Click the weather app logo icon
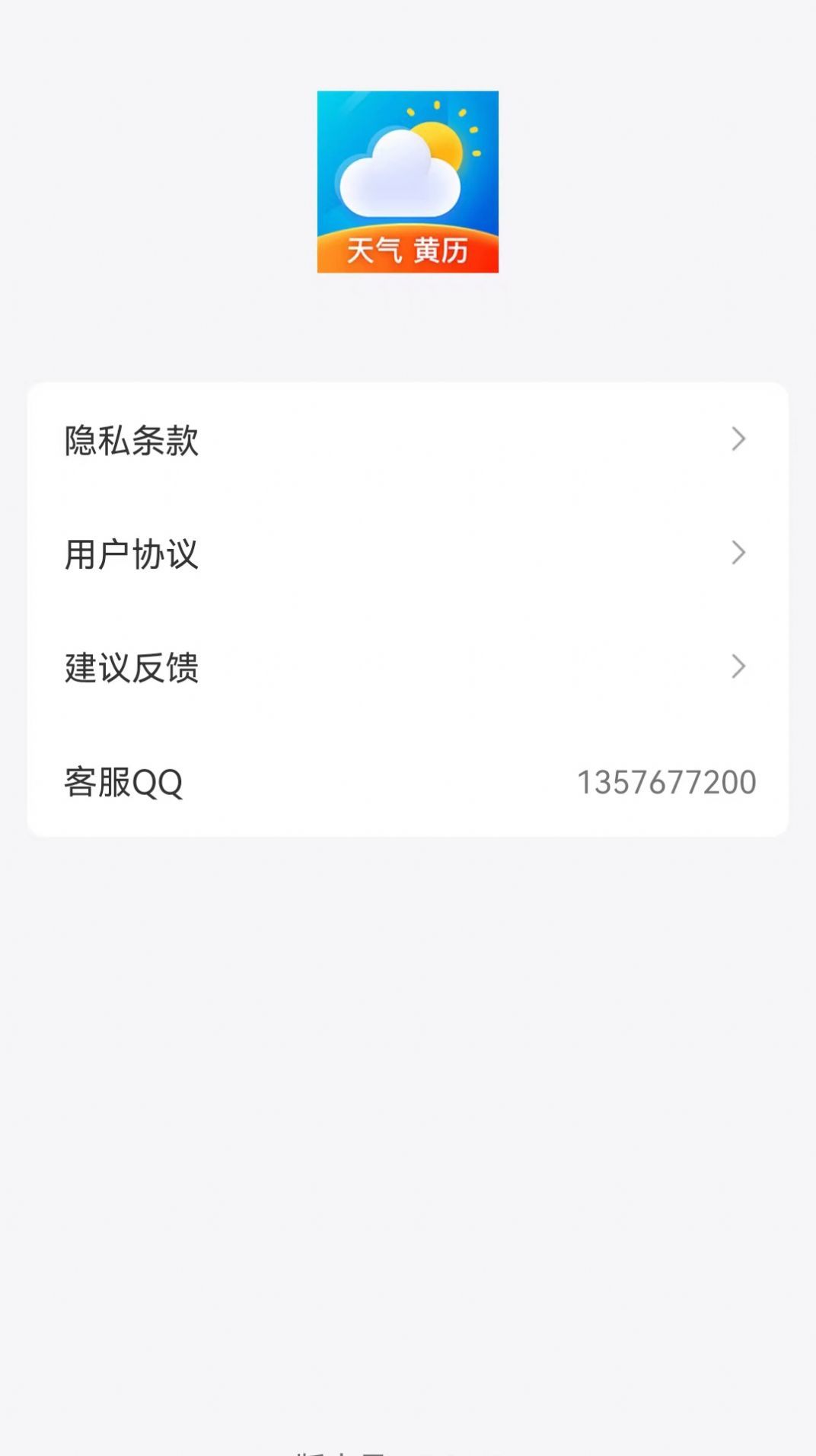This screenshot has width=816, height=1456. pyautogui.click(x=408, y=183)
